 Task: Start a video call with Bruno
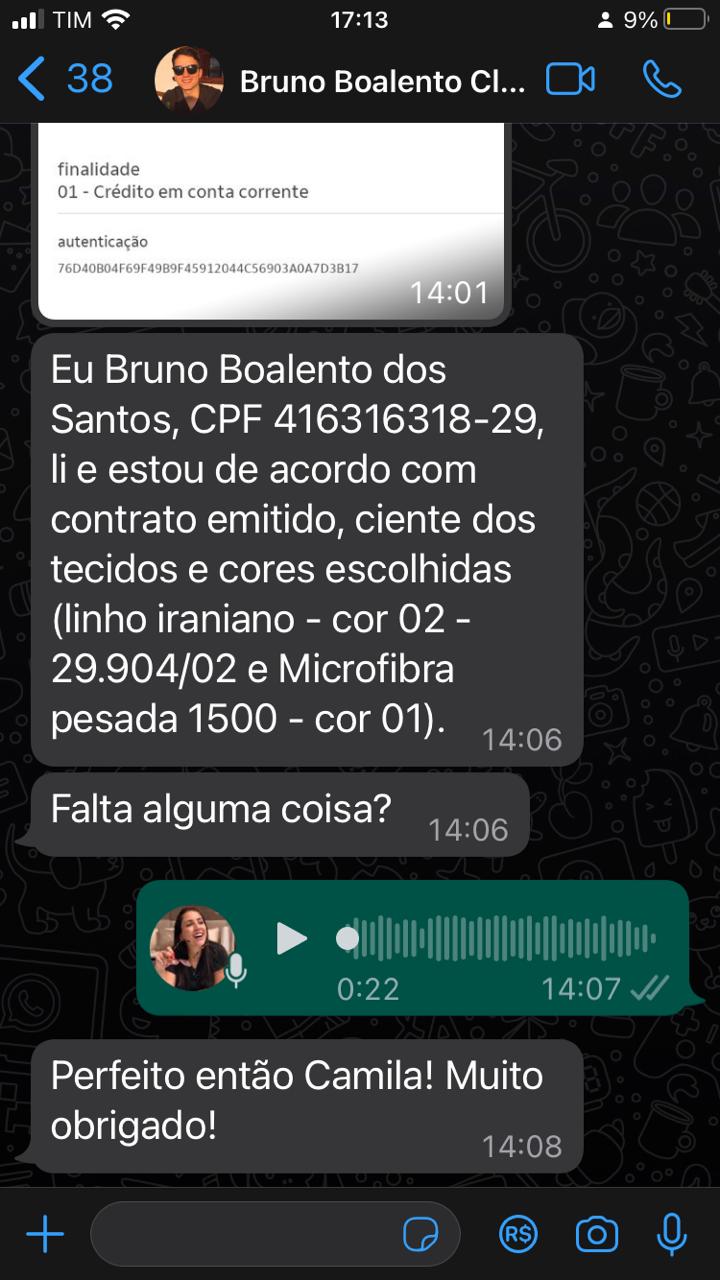[571, 80]
